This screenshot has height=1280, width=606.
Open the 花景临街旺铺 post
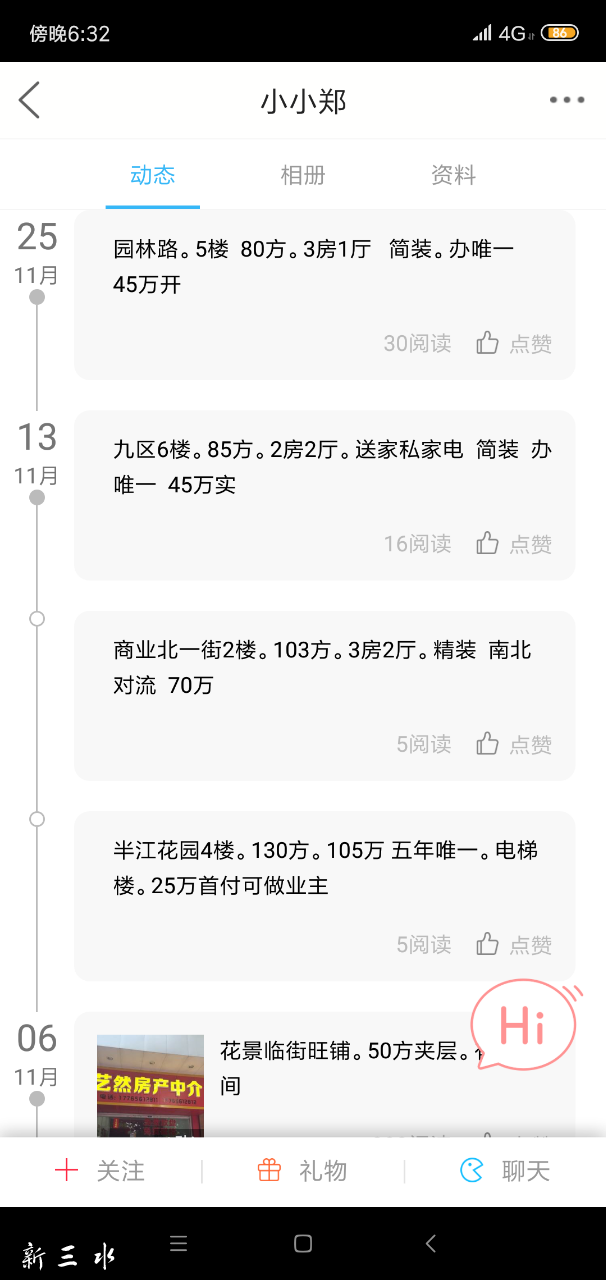pyautogui.click(x=340, y=1068)
